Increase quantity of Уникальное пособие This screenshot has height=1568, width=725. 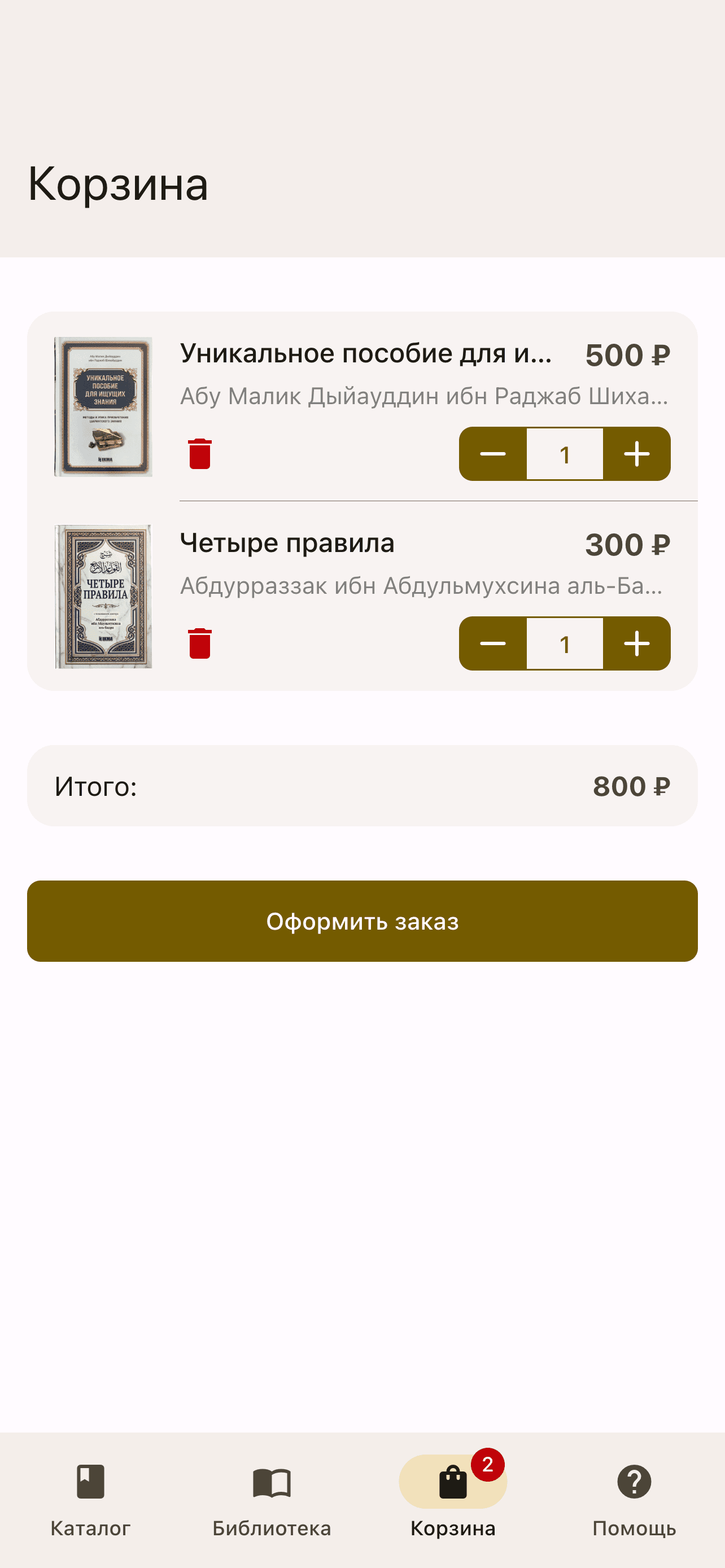tap(637, 453)
